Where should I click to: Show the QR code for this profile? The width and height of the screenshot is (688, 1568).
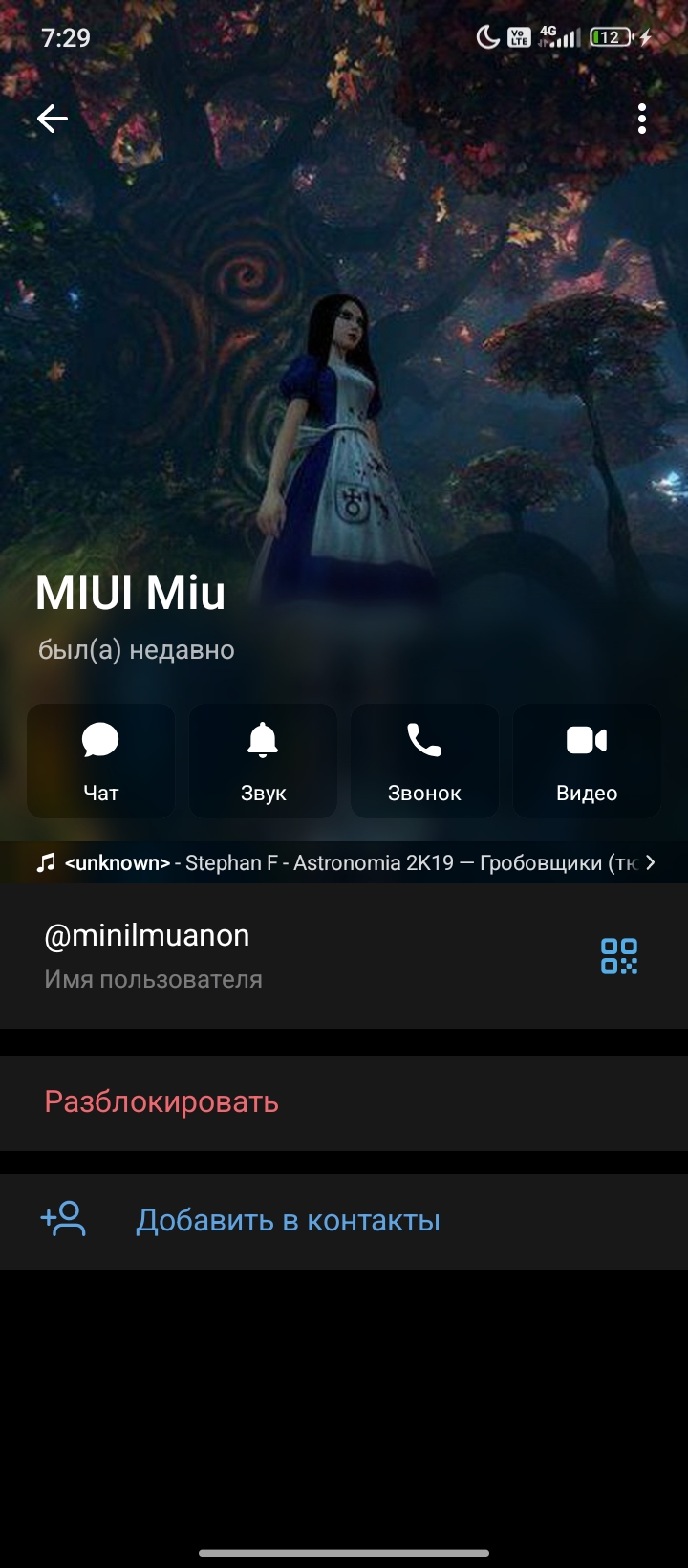[619, 955]
